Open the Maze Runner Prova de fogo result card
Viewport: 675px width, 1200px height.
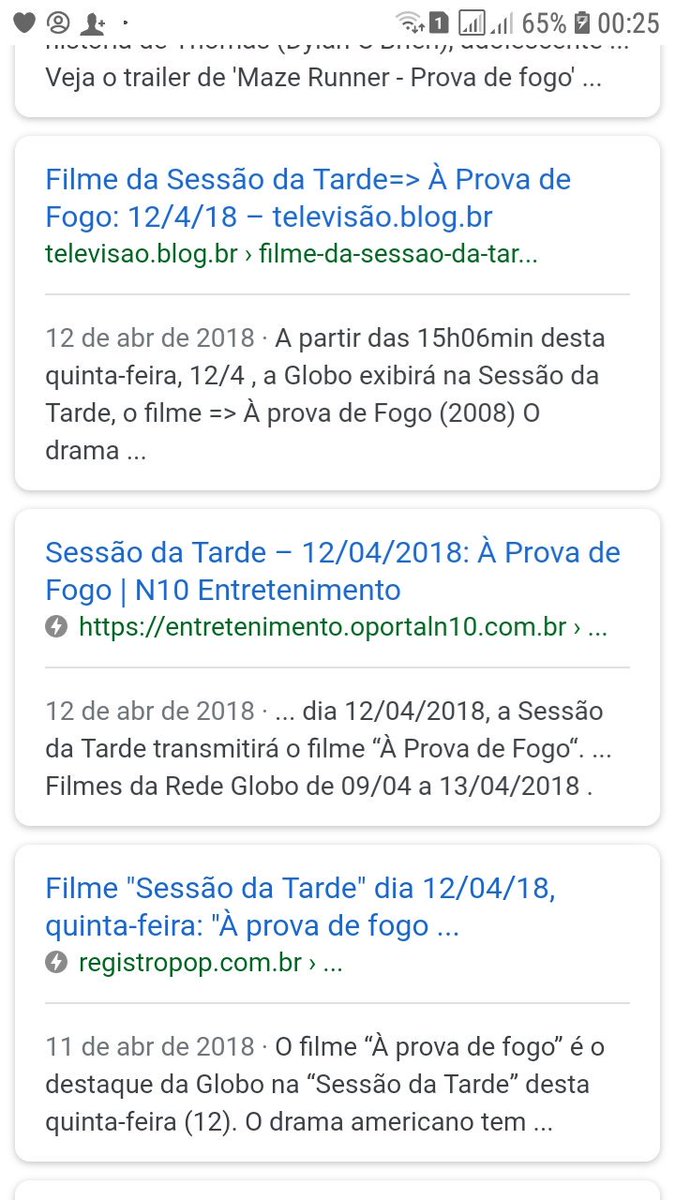coord(322,78)
